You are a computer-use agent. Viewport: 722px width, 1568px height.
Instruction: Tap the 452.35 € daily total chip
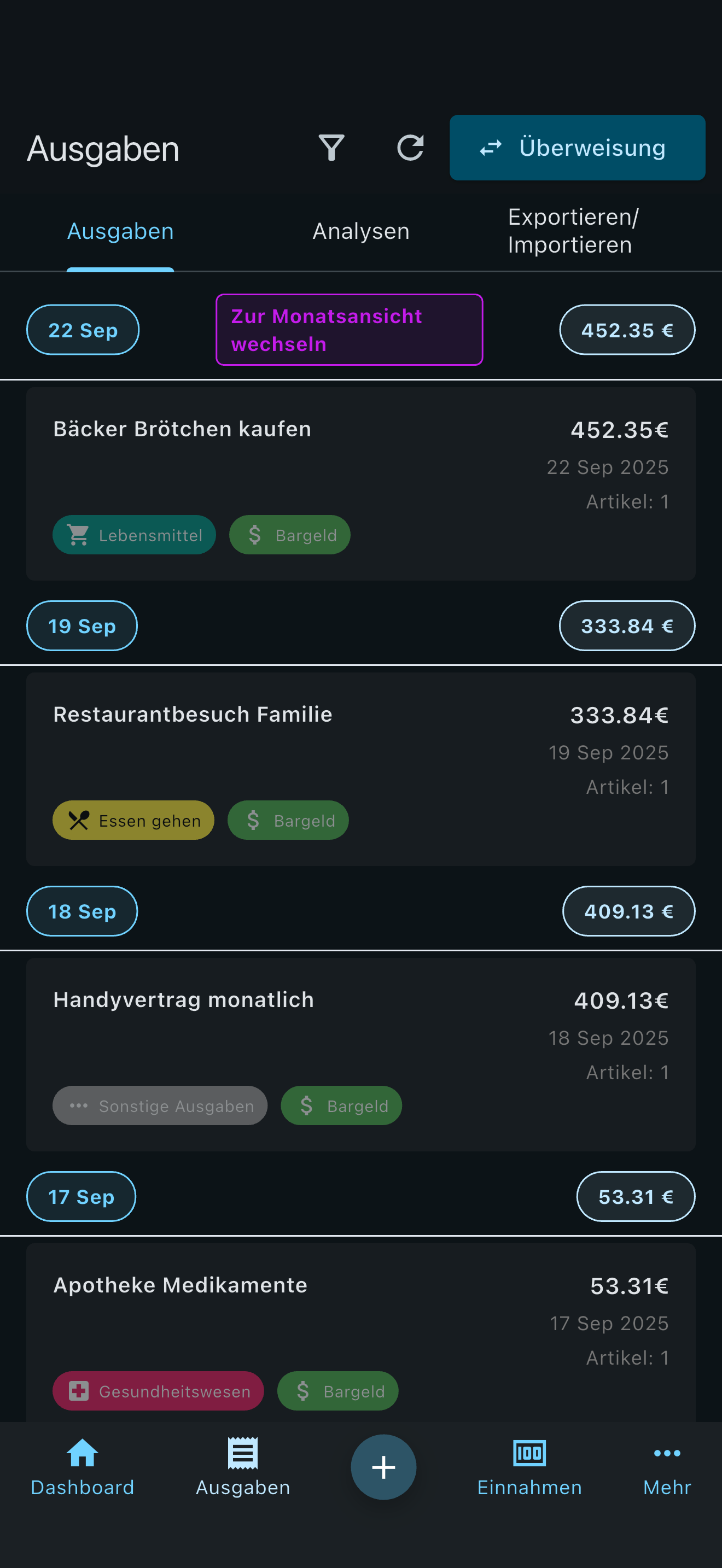click(x=626, y=329)
